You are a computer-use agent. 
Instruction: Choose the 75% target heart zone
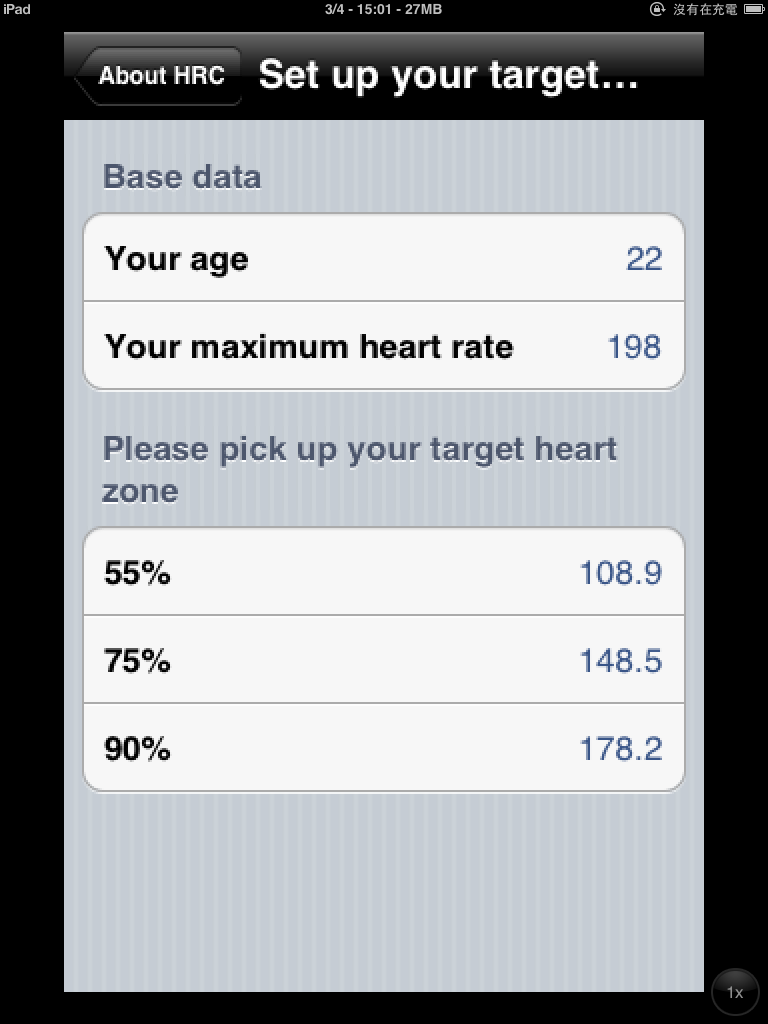tap(384, 660)
